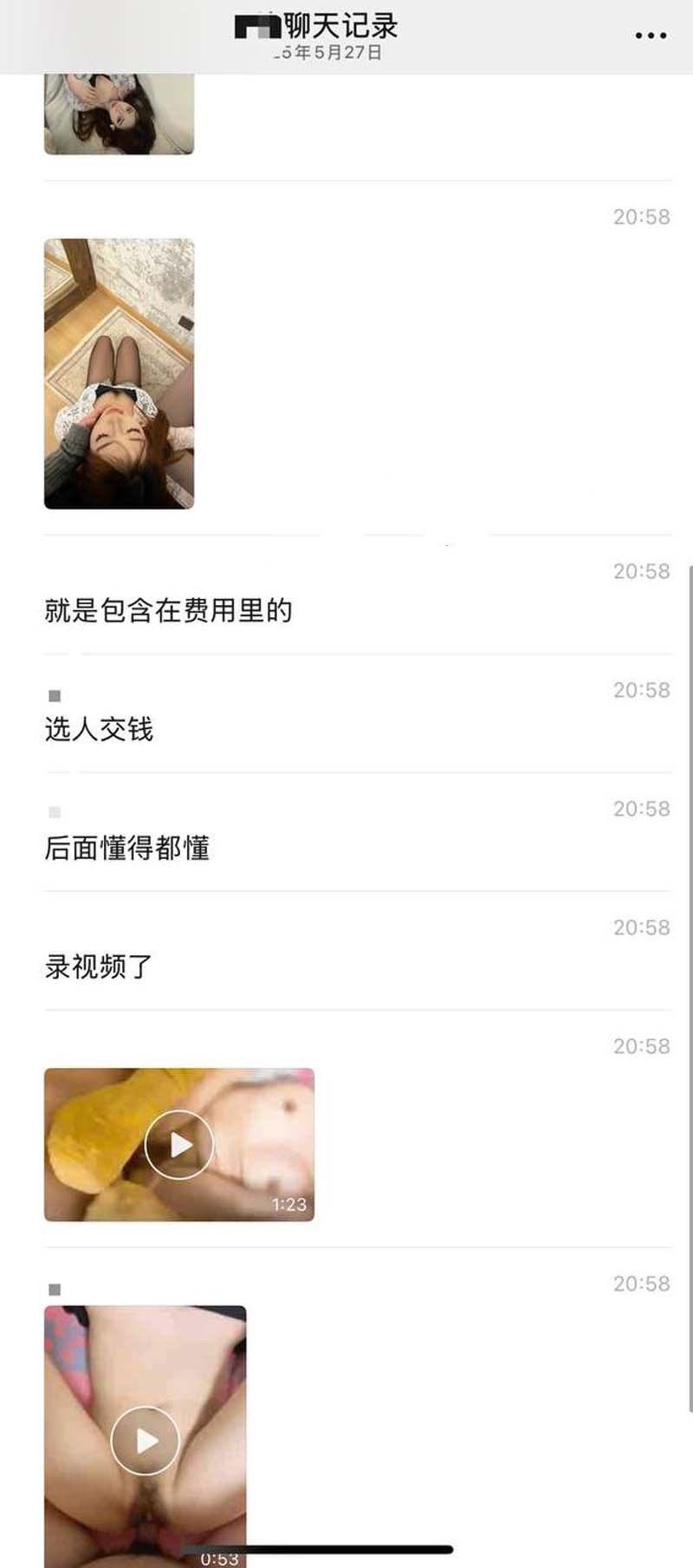Viewport: 693px width, 1568px height.
Task: Click the timestamp above the first video
Action: (x=641, y=1047)
